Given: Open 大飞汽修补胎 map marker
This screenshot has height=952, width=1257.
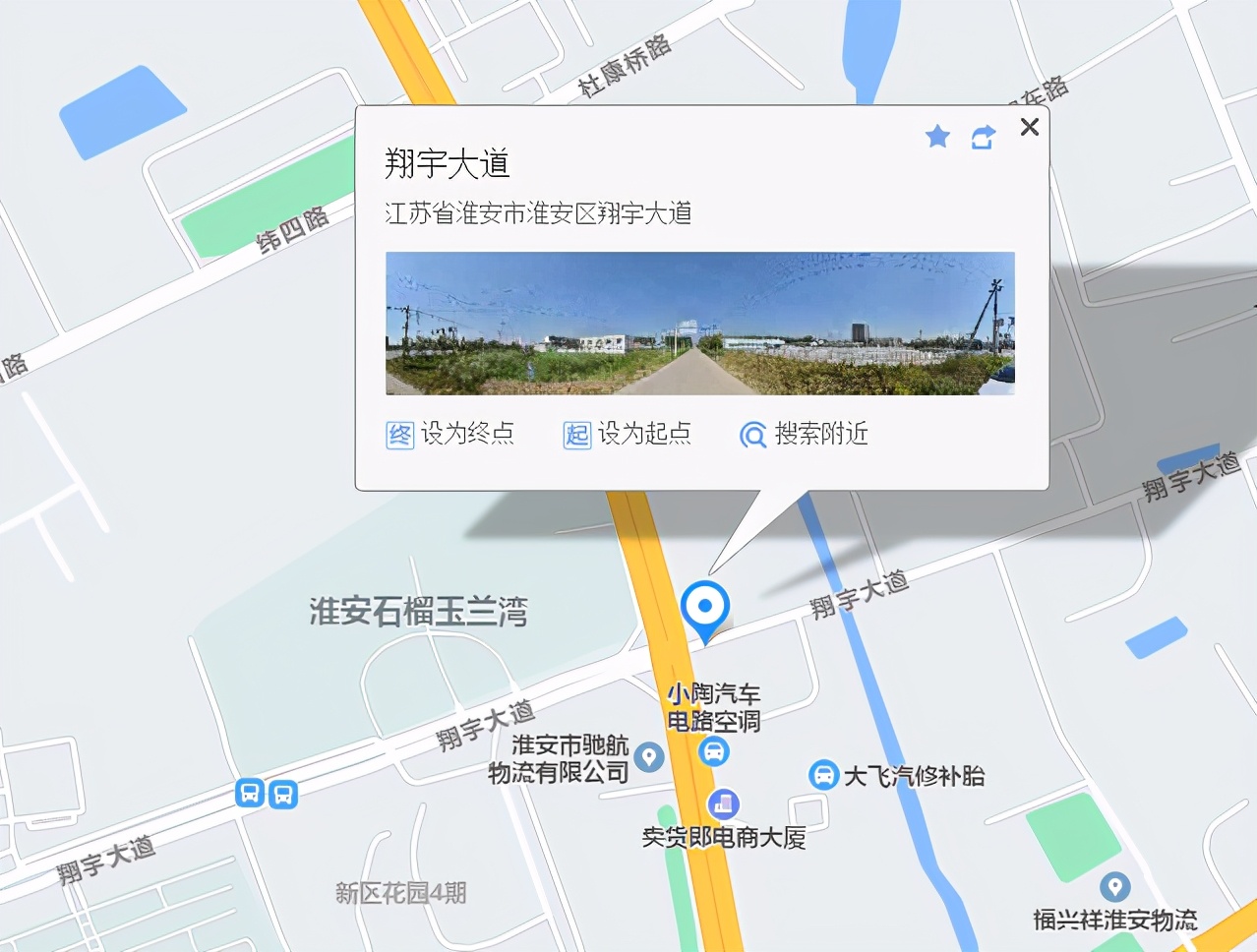Looking at the screenshot, I should click(823, 775).
